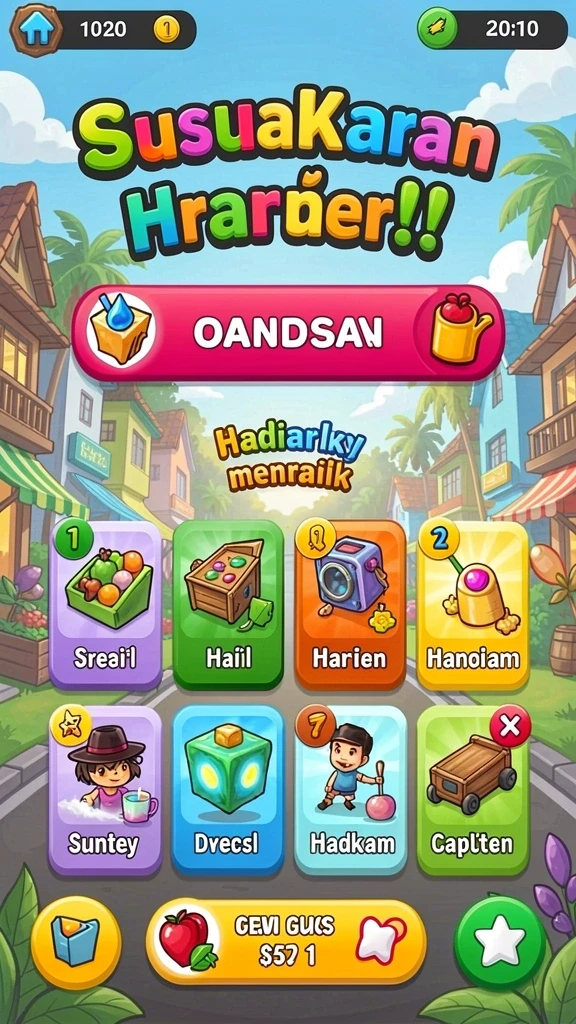
Task: Select the Harien card
Action: 351,605
